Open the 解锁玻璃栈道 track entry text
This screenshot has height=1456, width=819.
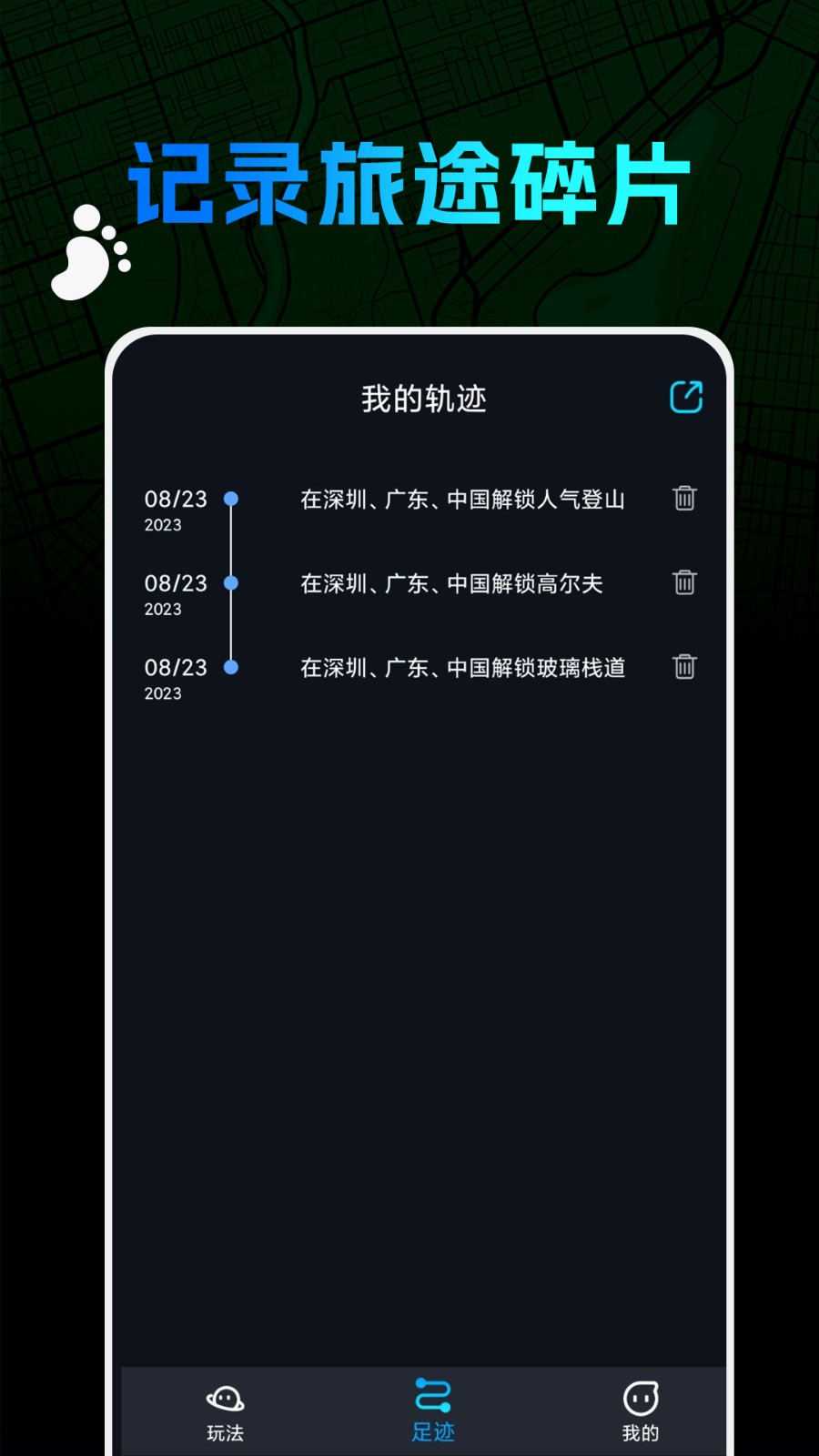coord(464,667)
